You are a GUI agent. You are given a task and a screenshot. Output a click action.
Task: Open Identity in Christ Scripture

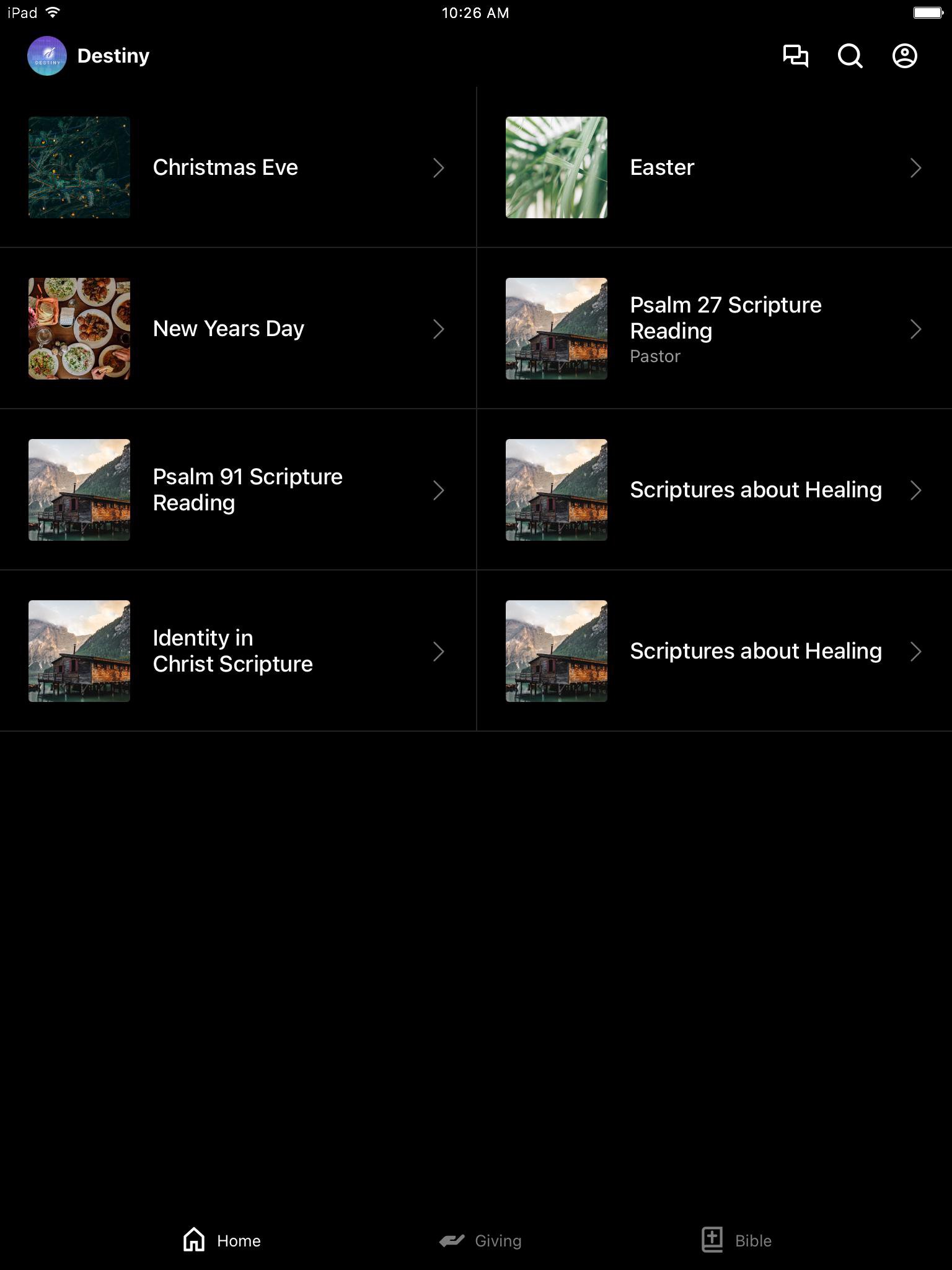coord(237,651)
